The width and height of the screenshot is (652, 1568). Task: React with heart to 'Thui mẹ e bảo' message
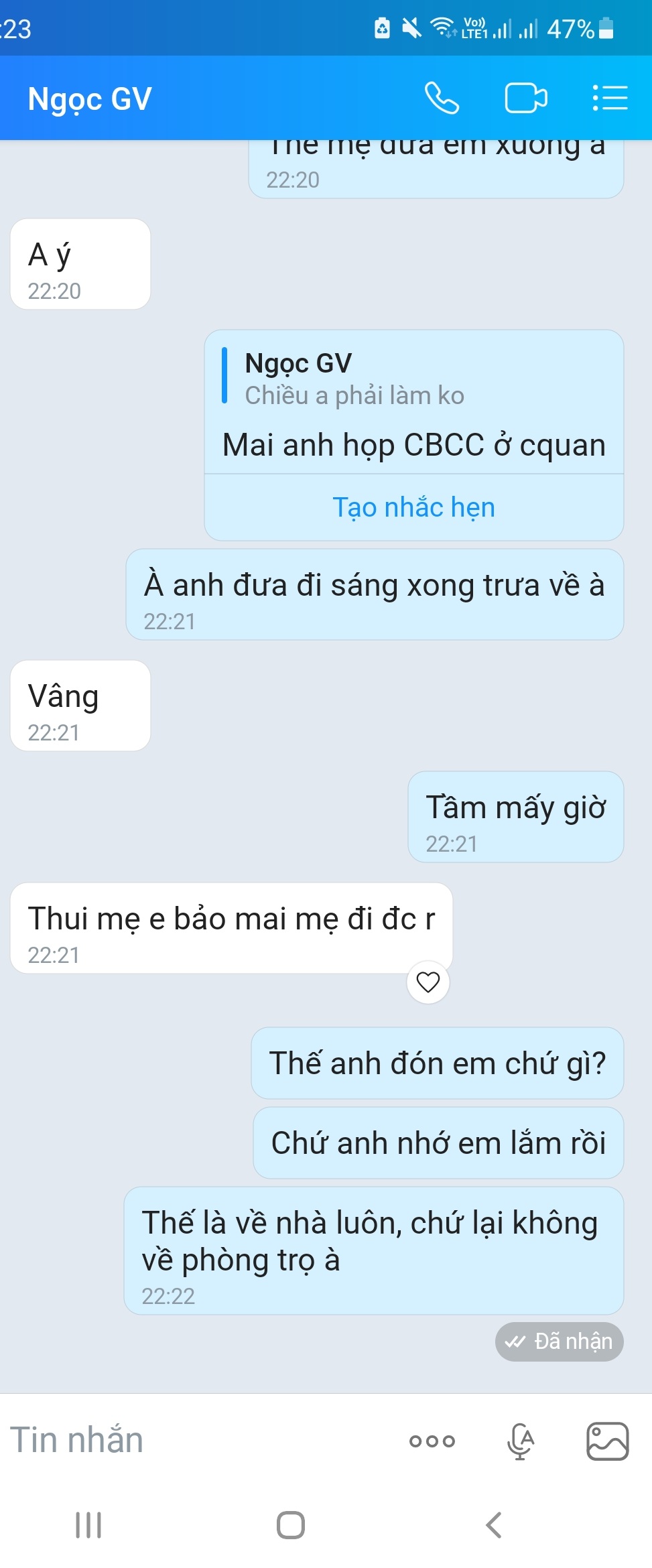pos(428,982)
